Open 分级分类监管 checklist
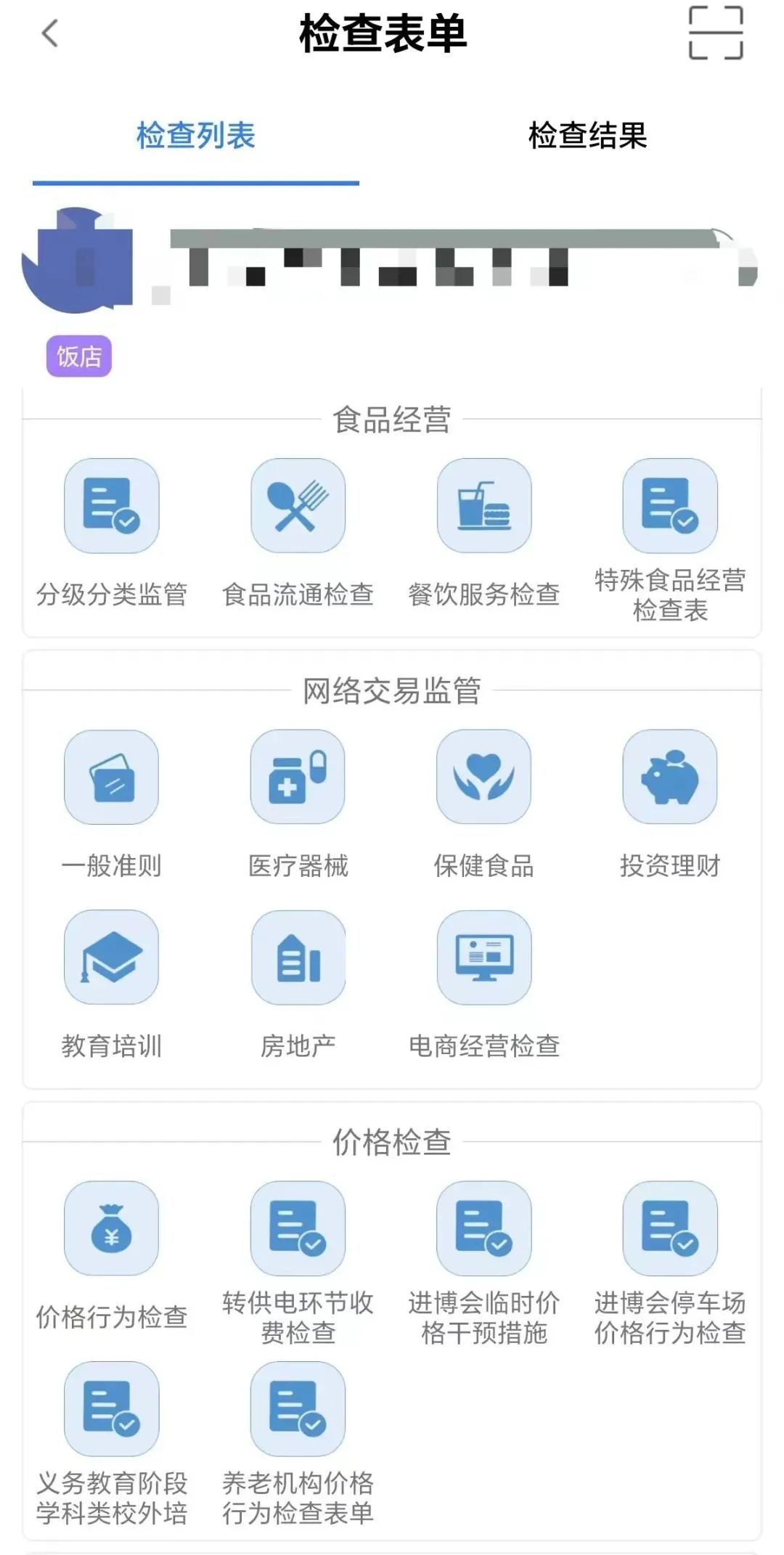784x1555 pixels. 112,506
